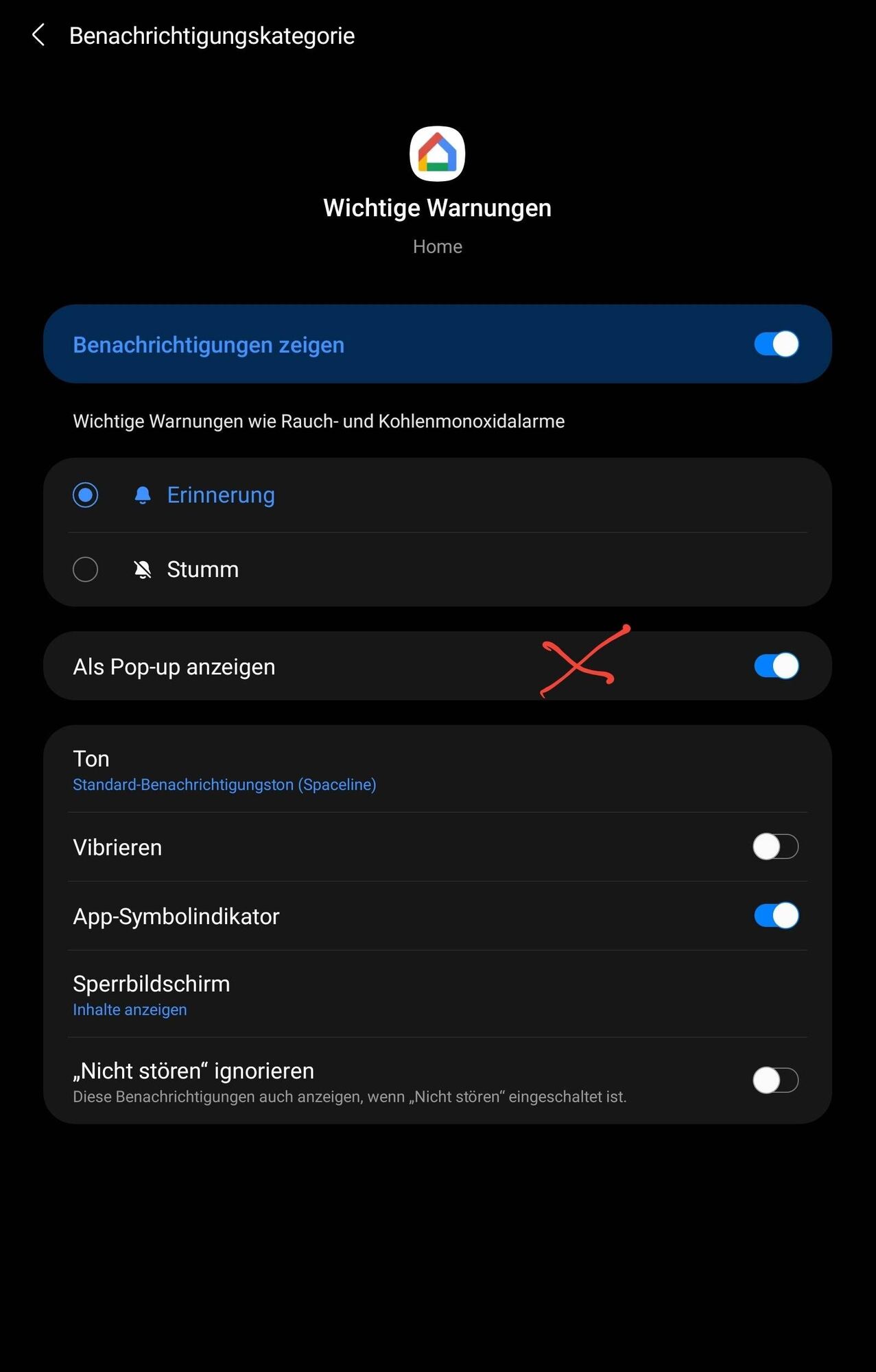Enable the Vibrieren switch
This screenshot has height=1372, width=876.
[776, 847]
